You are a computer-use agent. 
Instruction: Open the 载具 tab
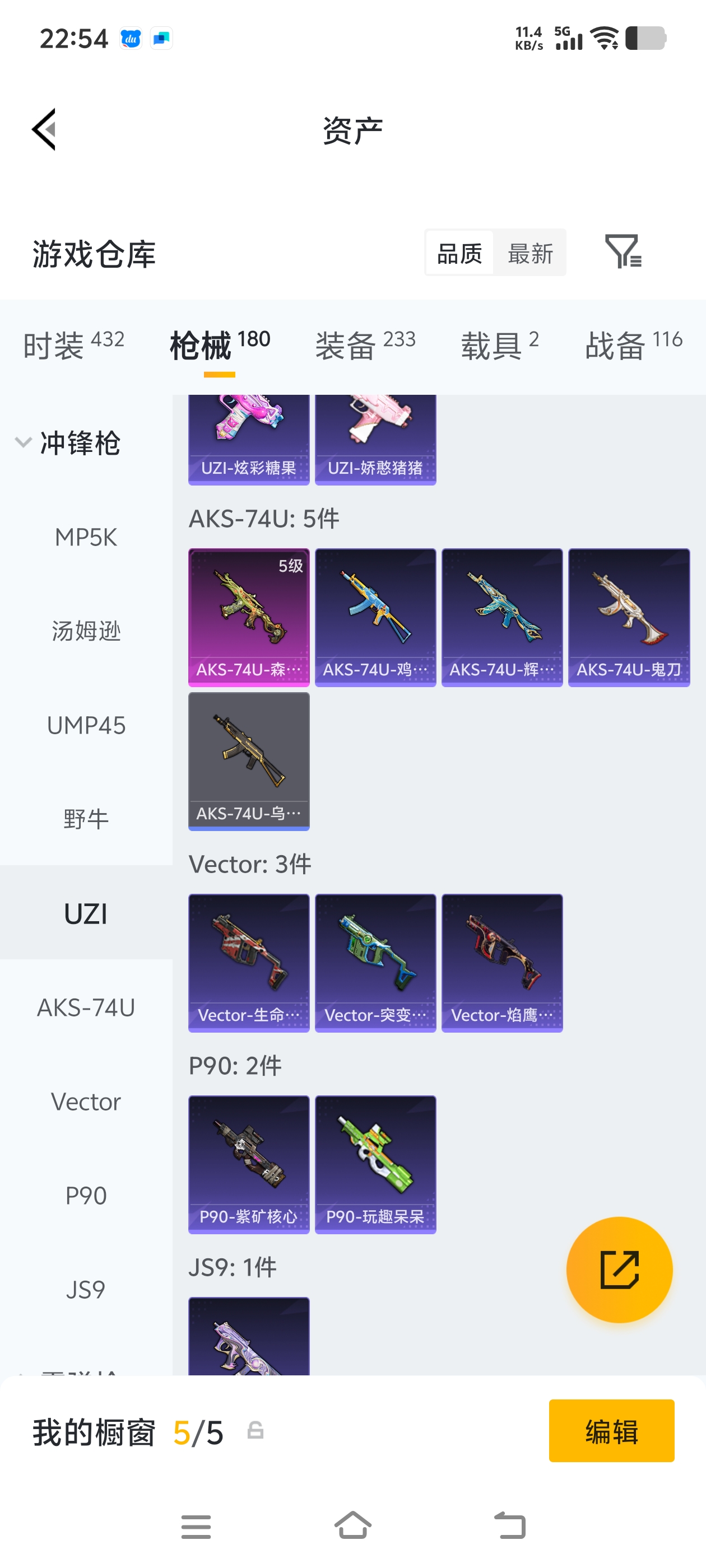point(499,345)
